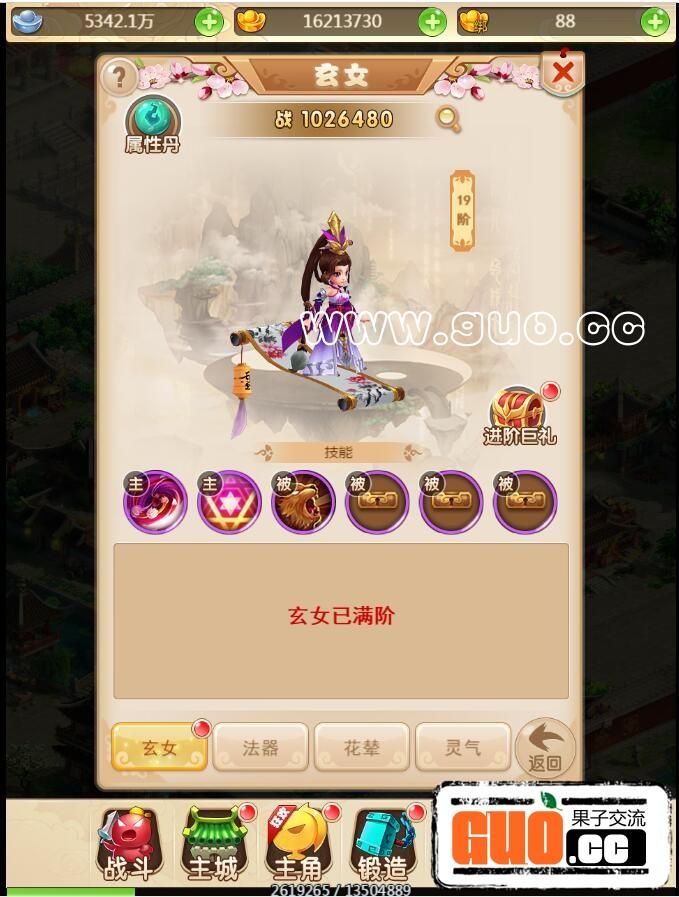Tap the magnifier beside combat power
This screenshot has width=679, height=897.
point(449,119)
